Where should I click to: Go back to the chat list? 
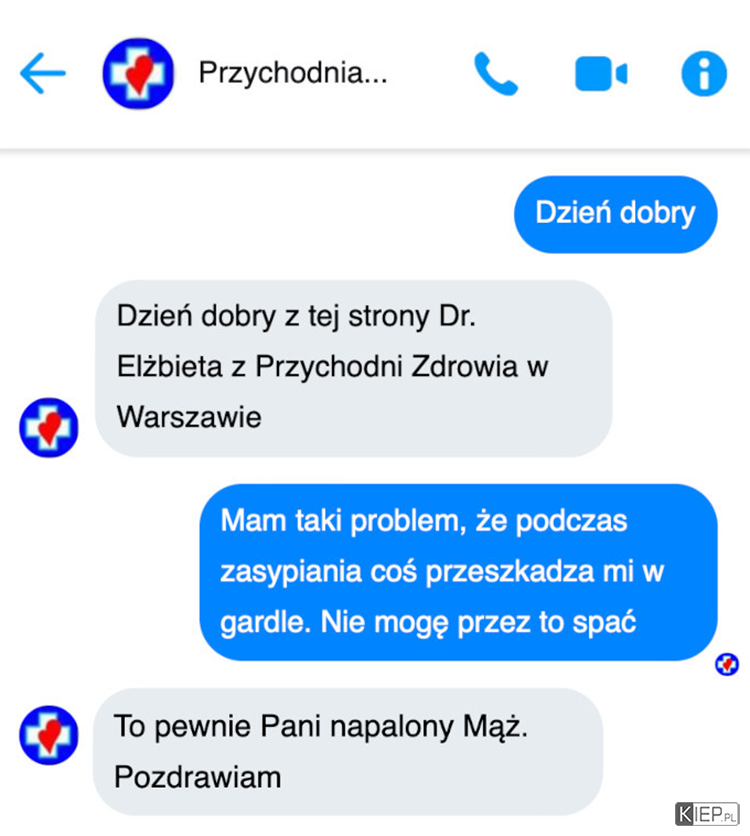pos(42,73)
